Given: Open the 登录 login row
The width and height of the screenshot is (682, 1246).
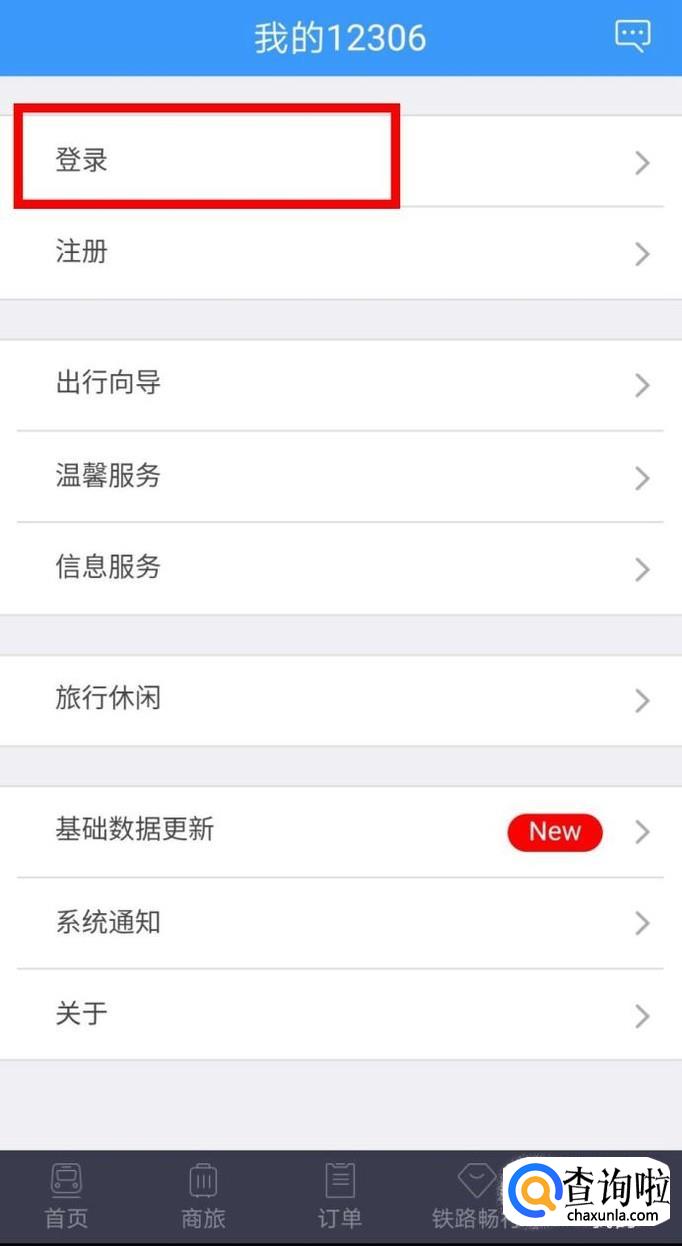Looking at the screenshot, I should 340,161.
